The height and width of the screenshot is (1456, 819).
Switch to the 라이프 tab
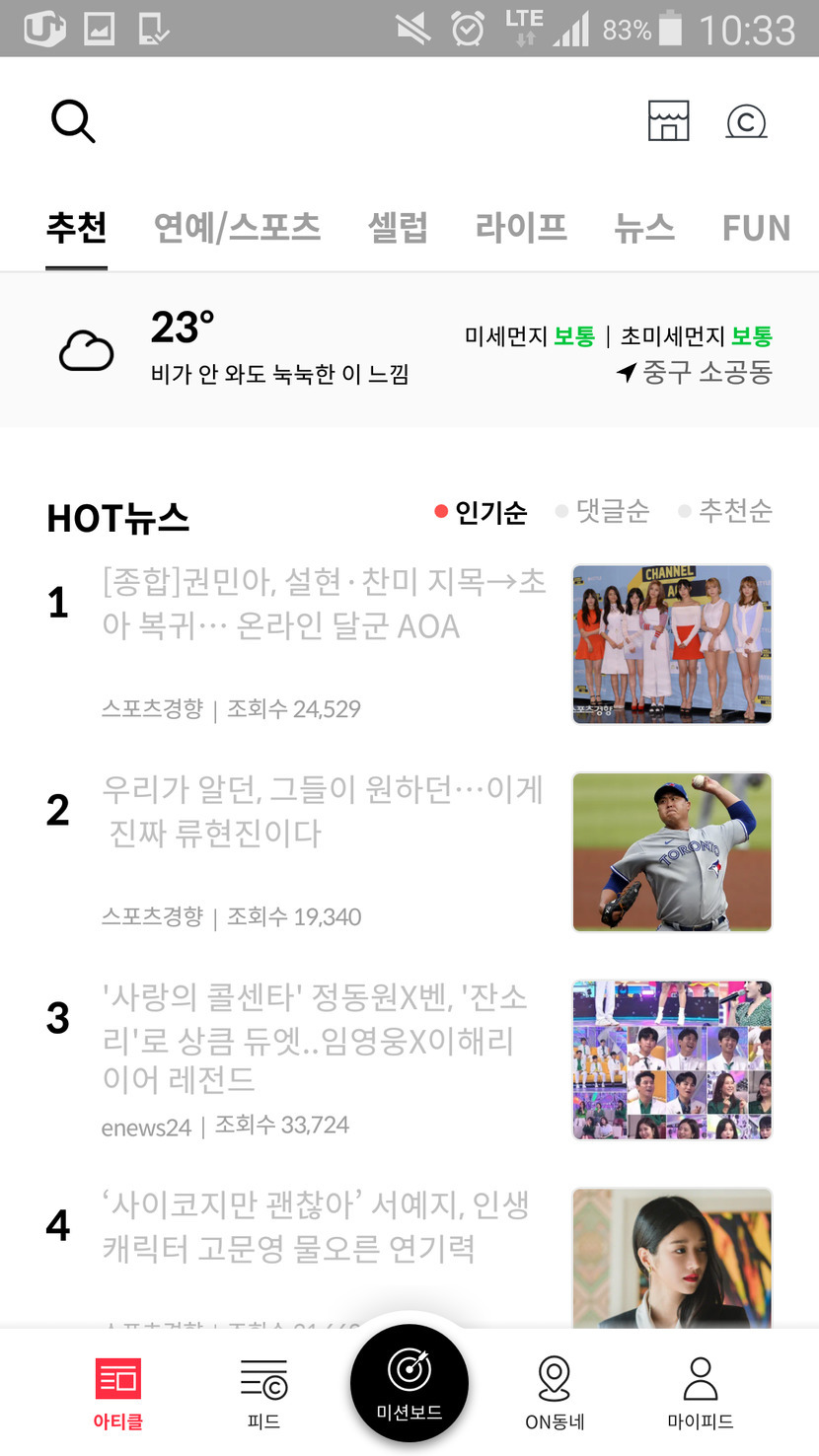(x=521, y=228)
